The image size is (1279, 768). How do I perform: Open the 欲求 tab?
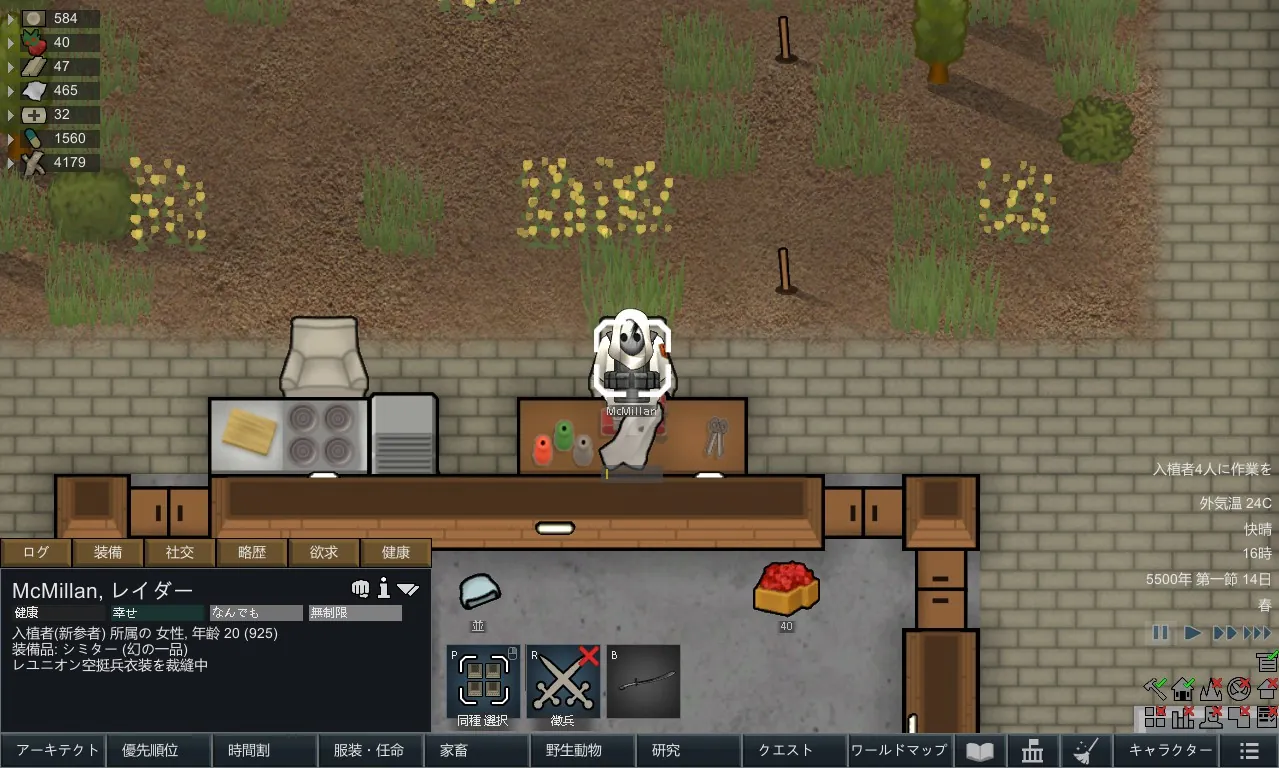324,552
